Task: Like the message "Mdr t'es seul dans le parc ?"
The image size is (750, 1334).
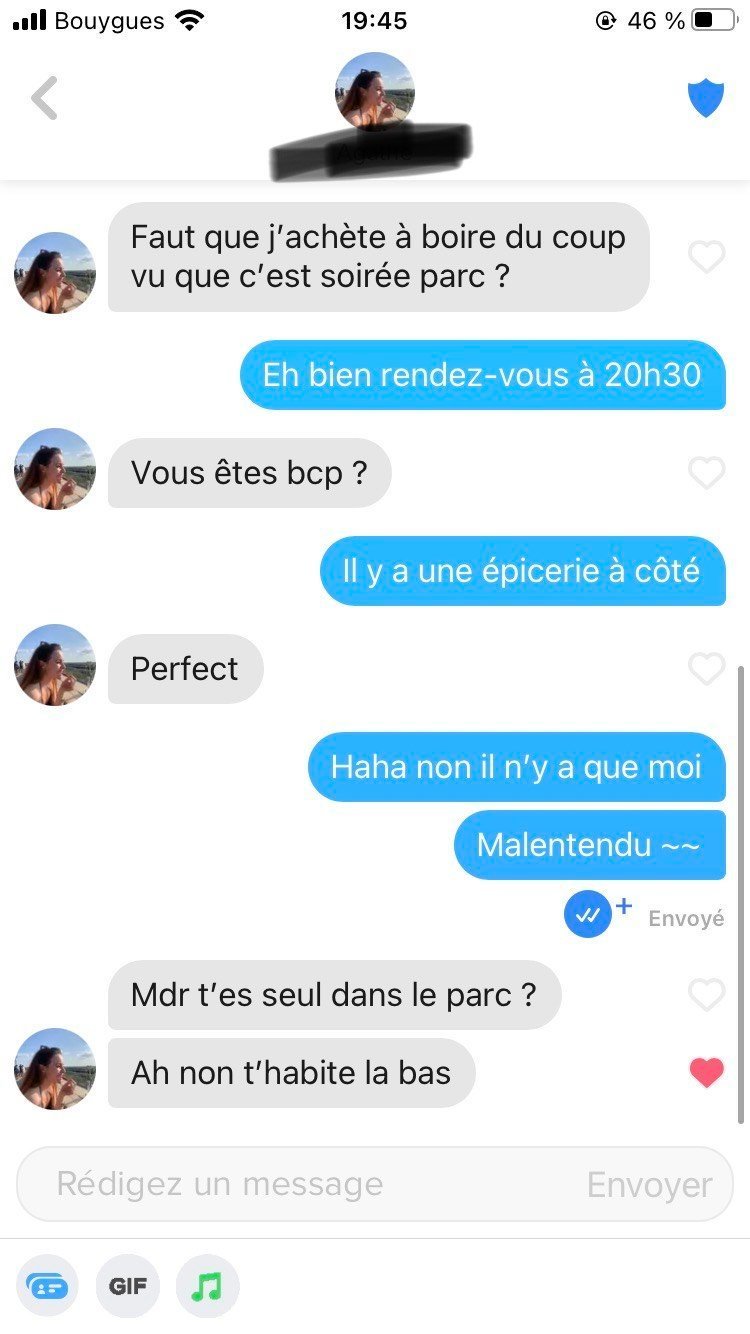Action: tap(706, 995)
